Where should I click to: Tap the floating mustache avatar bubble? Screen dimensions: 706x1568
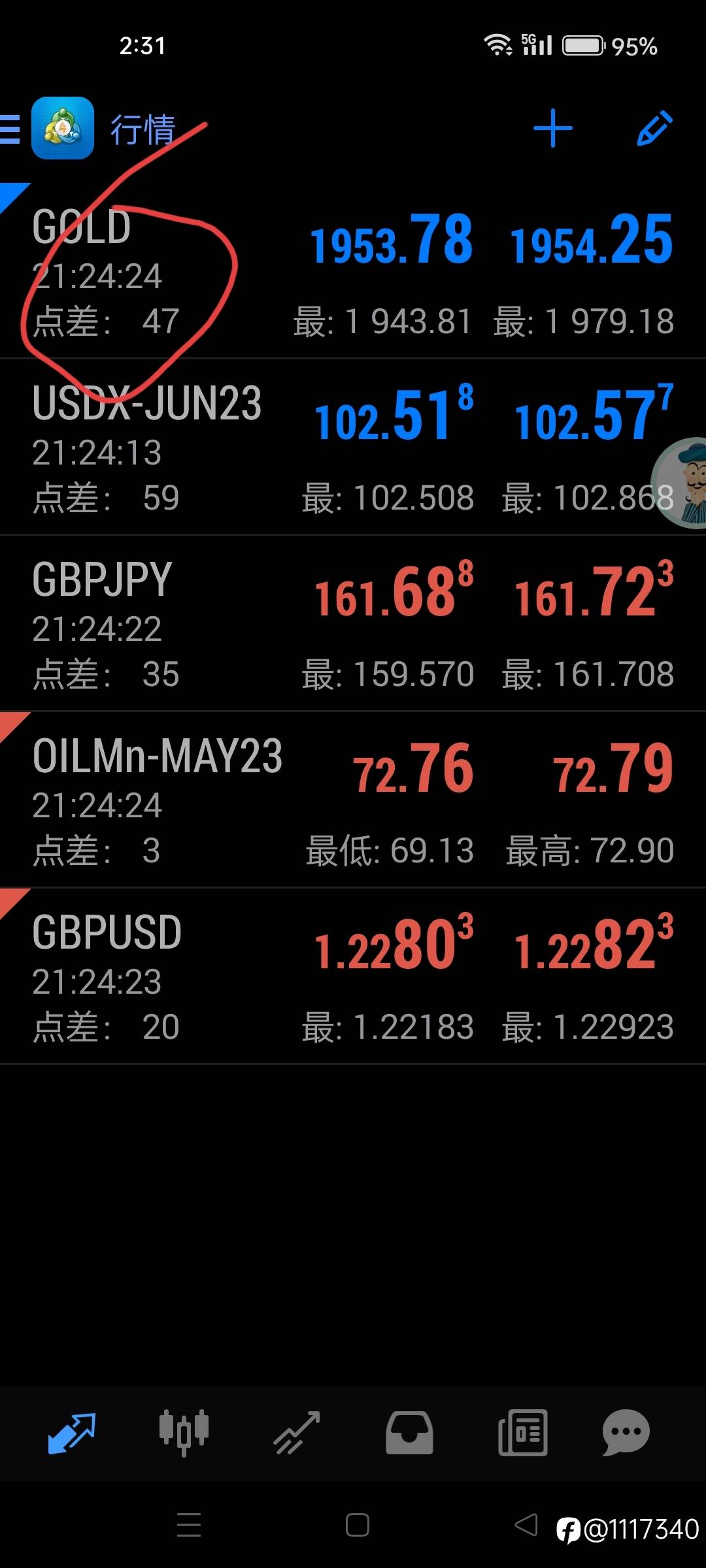pyautogui.click(x=680, y=482)
